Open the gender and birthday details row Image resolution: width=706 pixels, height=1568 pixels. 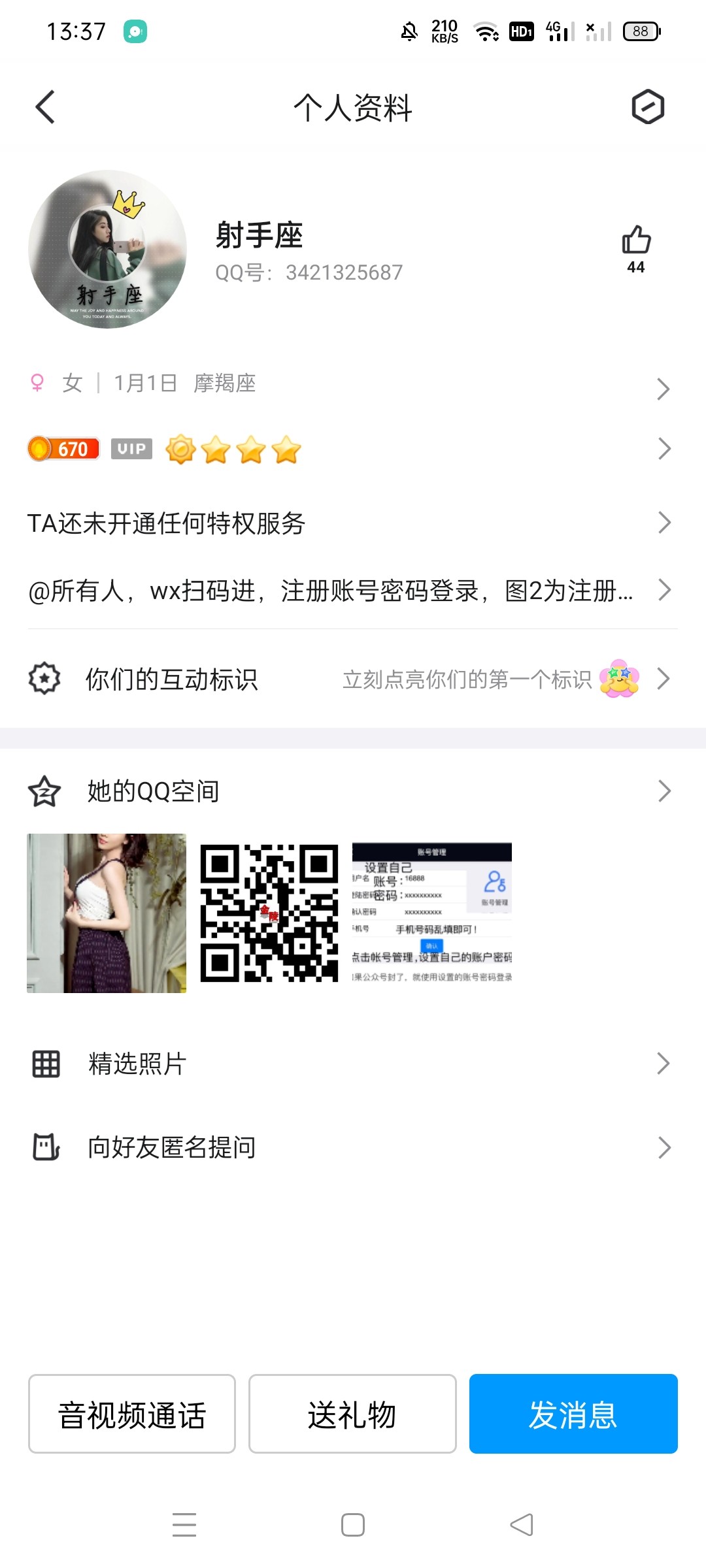[x=353, y=384]
